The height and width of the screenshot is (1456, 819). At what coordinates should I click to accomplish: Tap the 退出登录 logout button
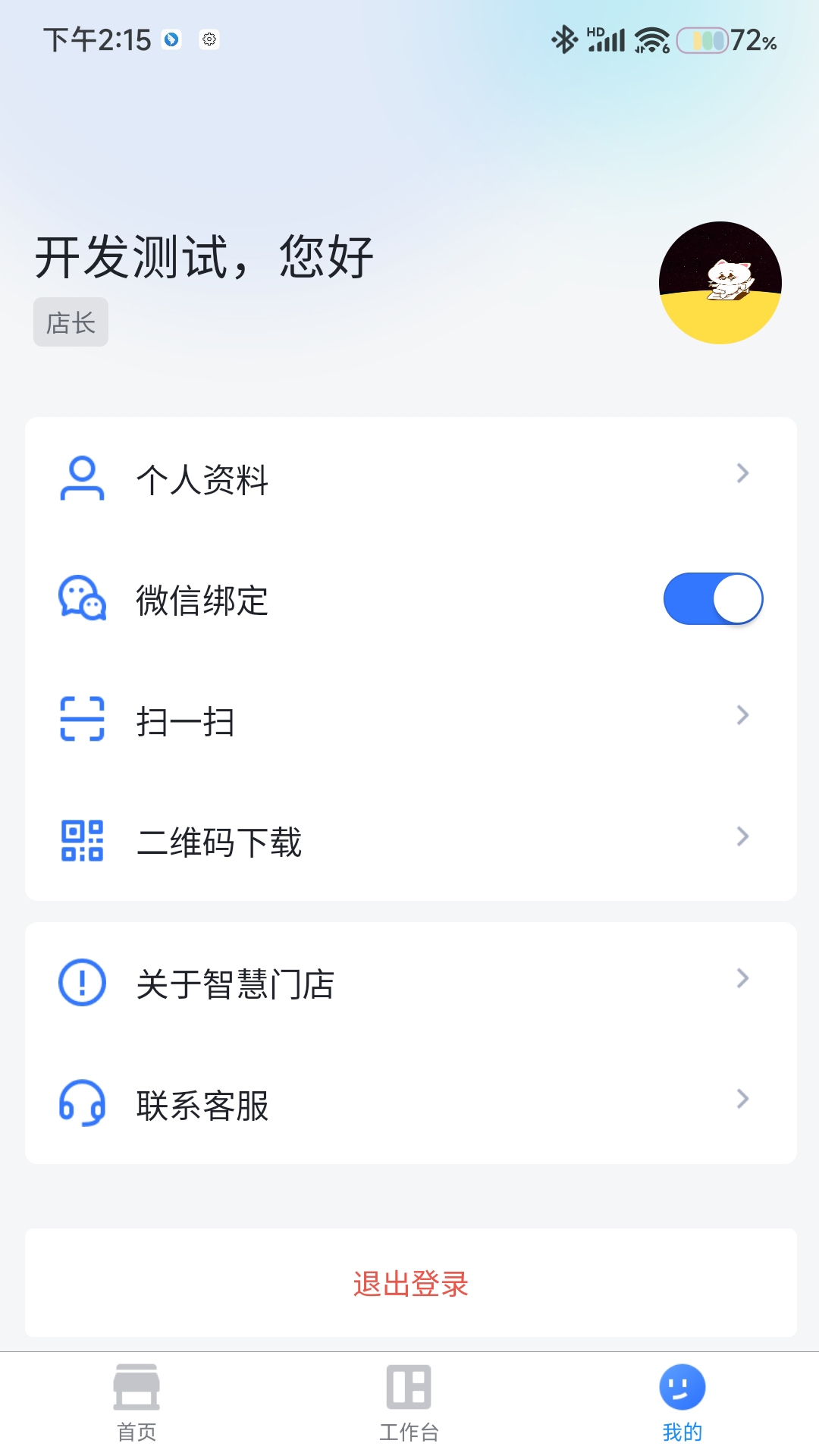coord(409,1283)
